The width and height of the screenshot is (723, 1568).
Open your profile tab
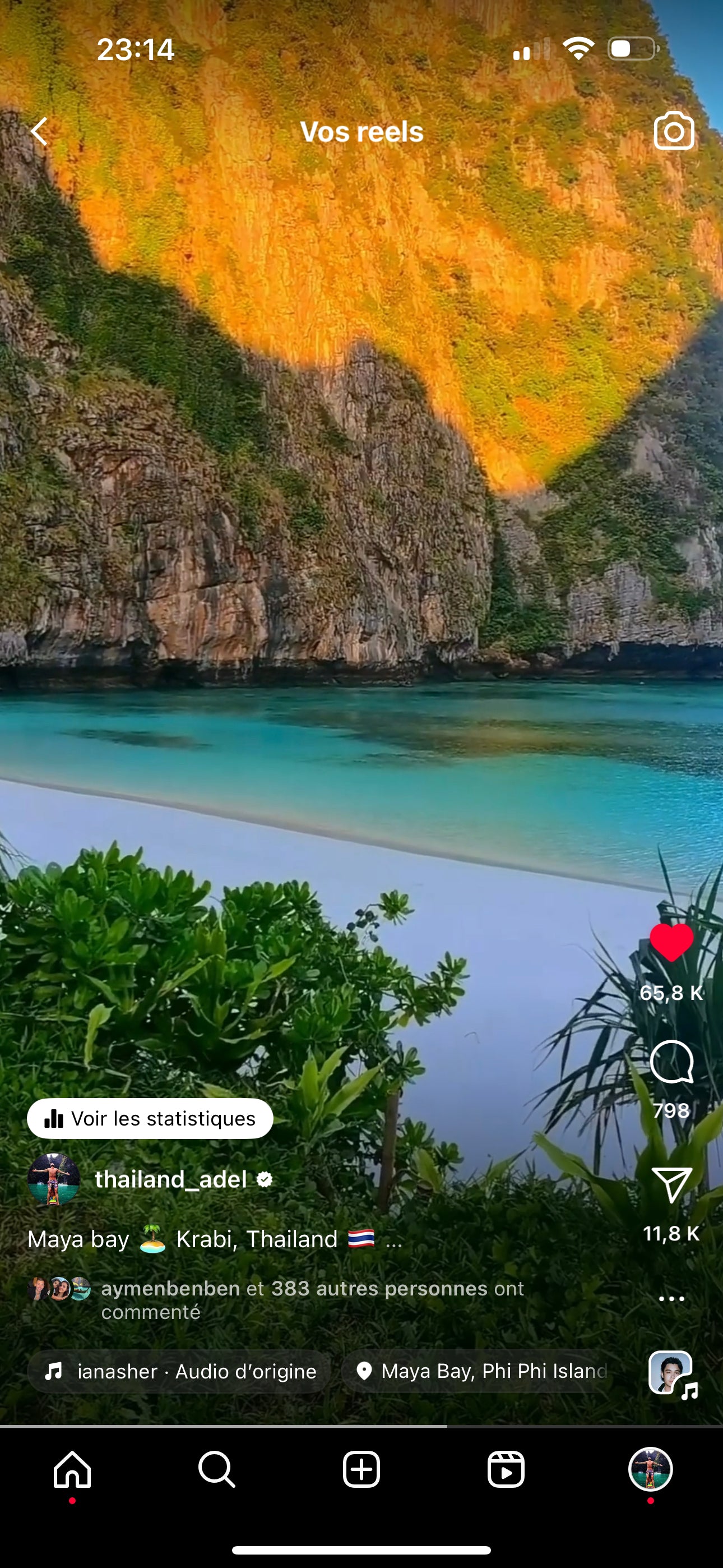coord(650,1469)
